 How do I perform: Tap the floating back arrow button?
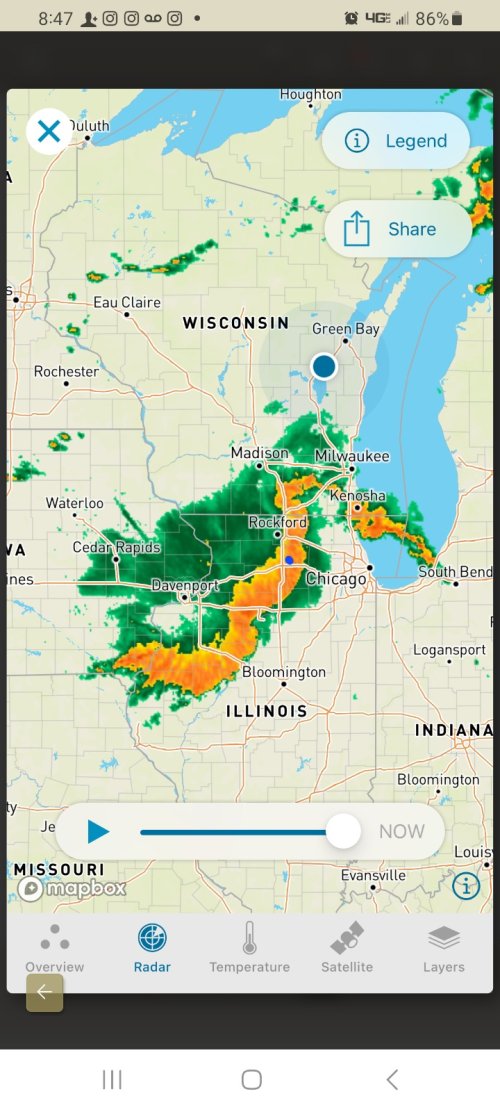(x=45, y=993)
